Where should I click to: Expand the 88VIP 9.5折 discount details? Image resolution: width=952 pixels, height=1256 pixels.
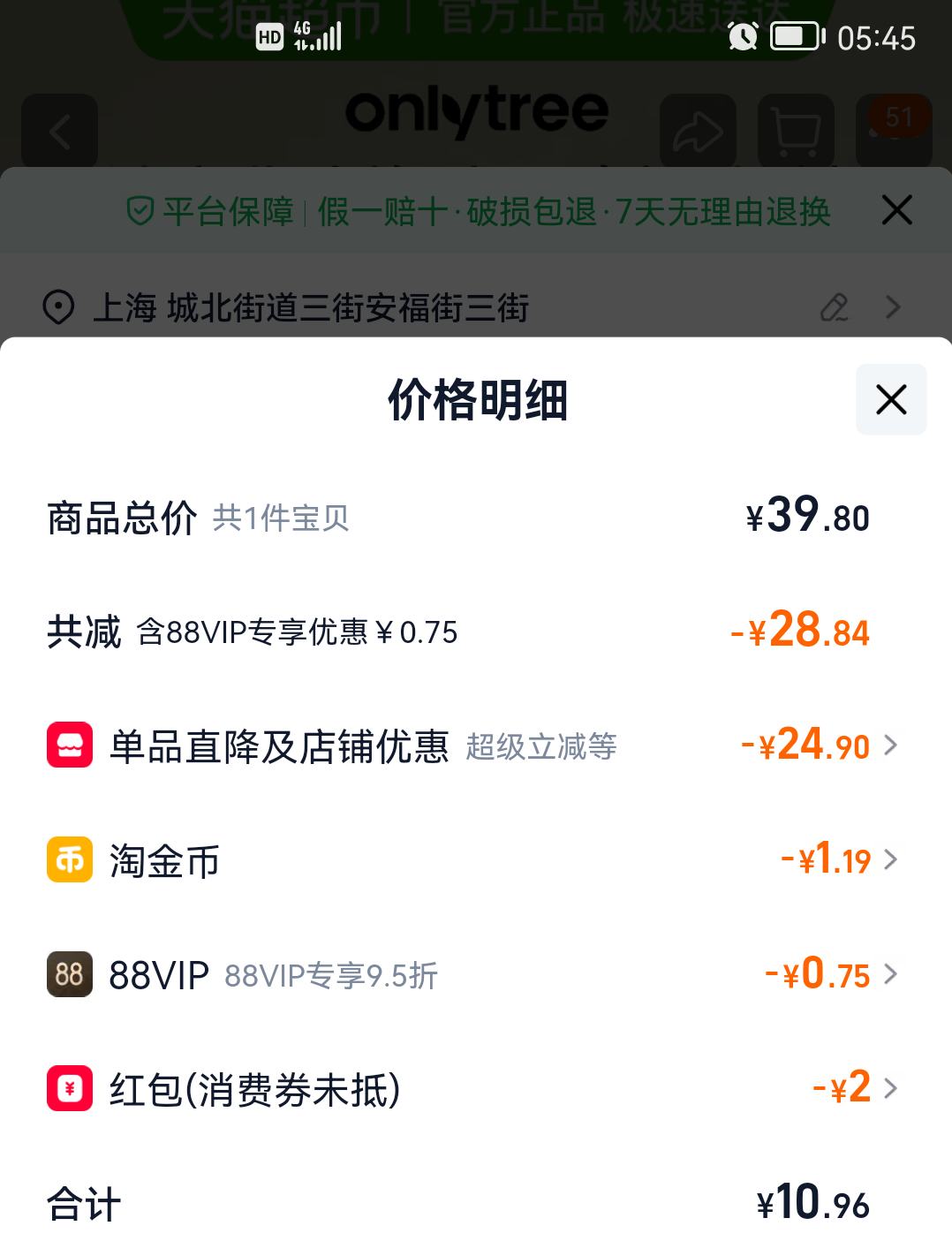tap(894, 974)
